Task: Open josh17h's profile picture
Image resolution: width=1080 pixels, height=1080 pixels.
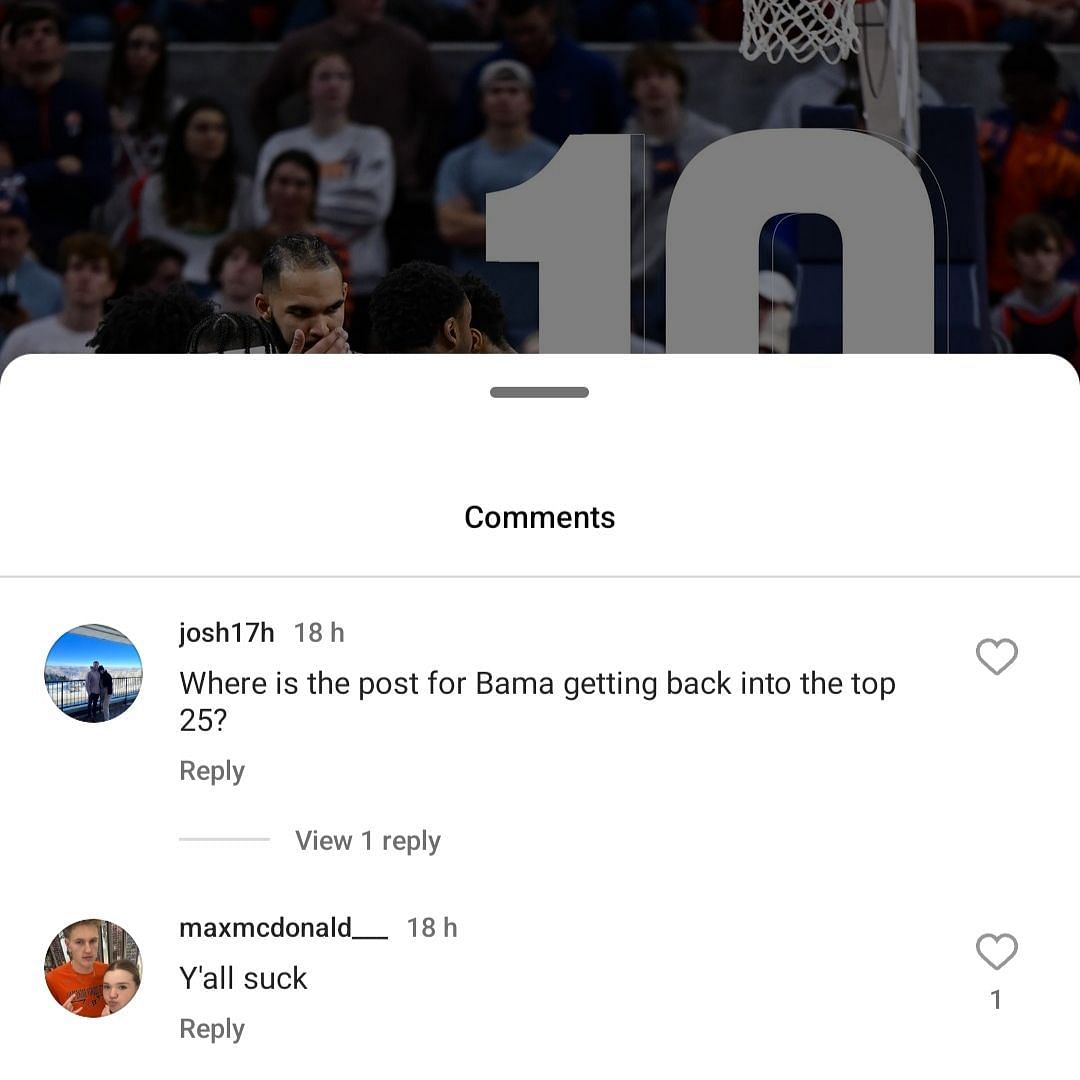Action: coord(93,673)
